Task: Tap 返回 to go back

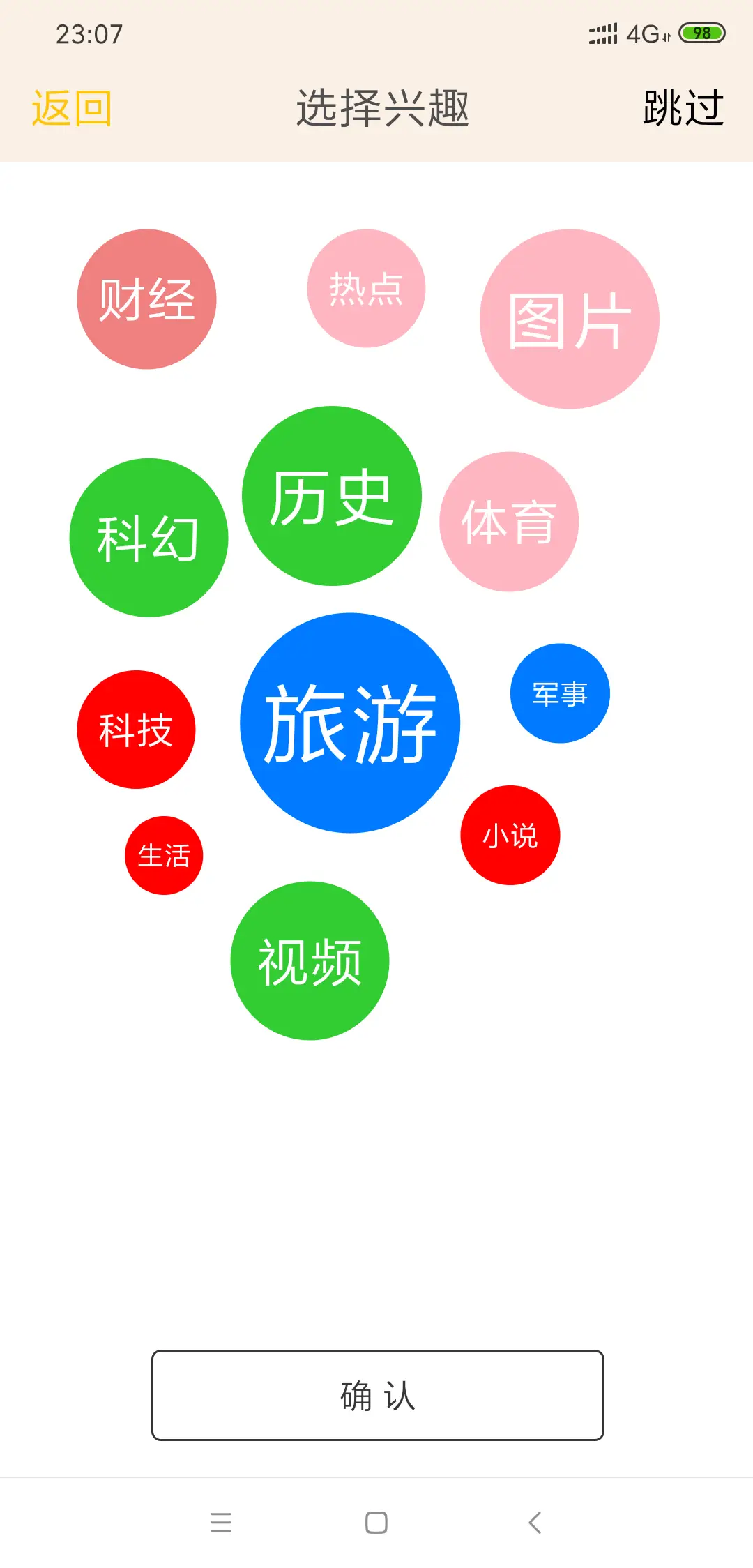Action: (x=71, y=109)
